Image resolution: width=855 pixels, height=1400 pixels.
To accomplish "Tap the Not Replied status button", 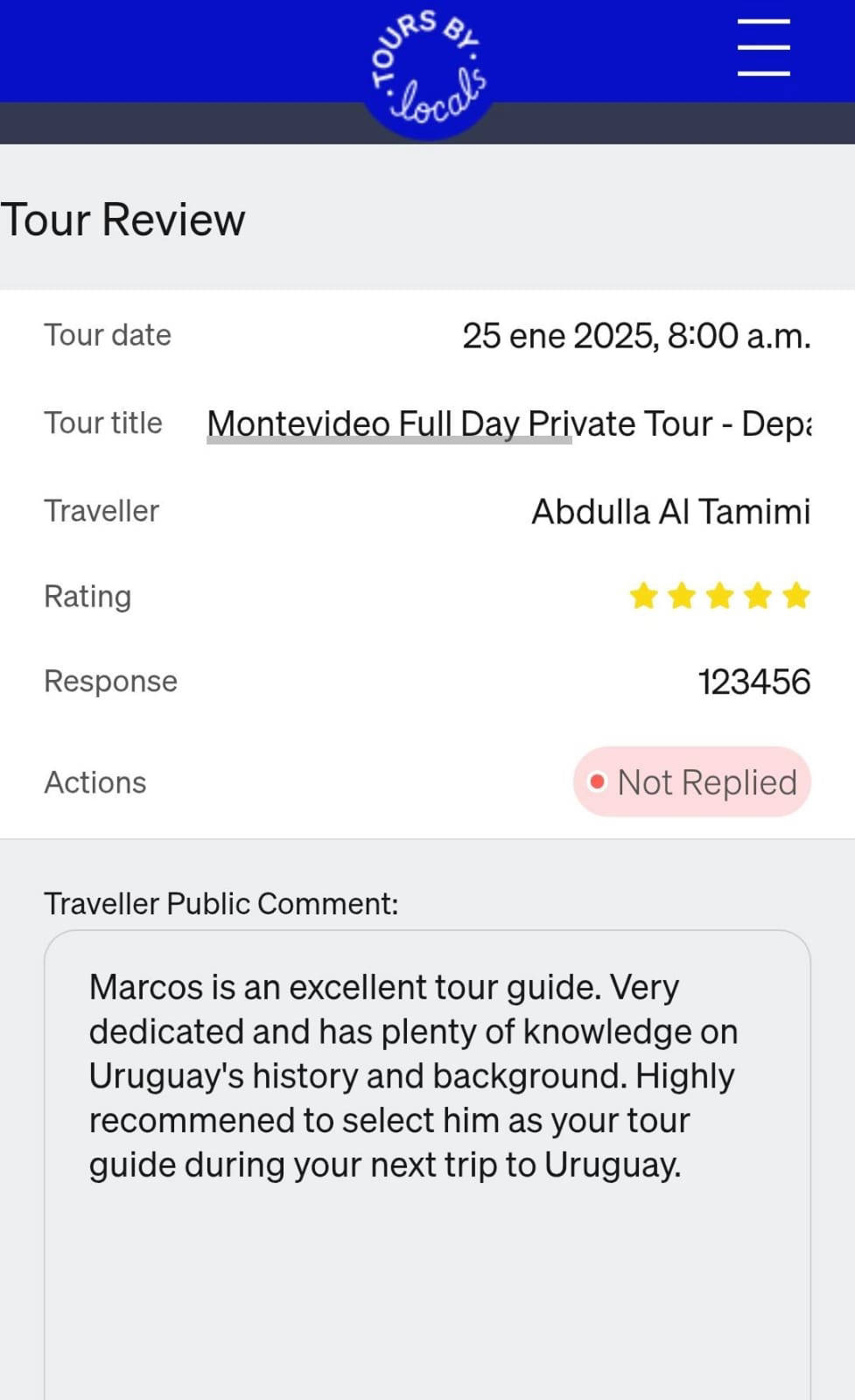I will 692,781.
